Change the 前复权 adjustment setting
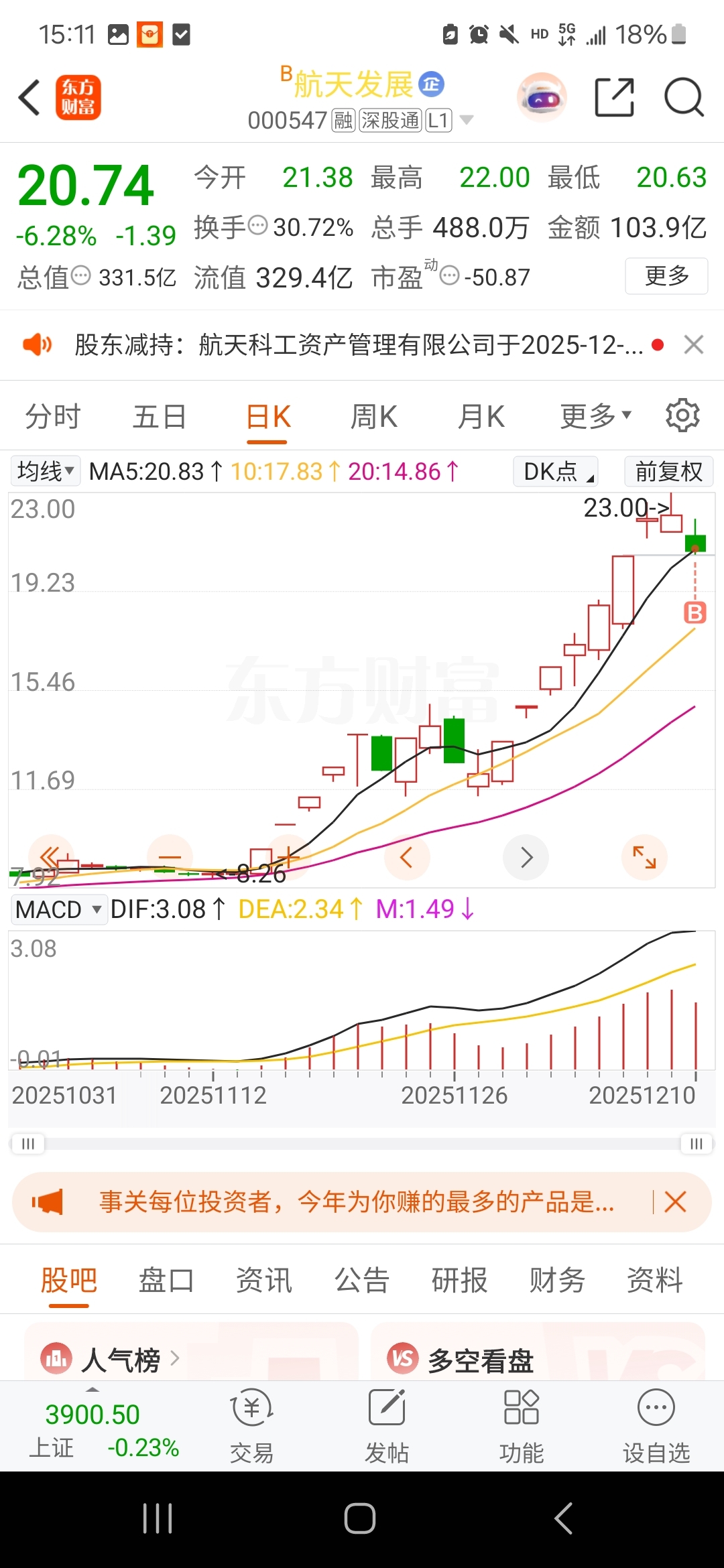This screenshot has height=1568, width=724. 668,472
